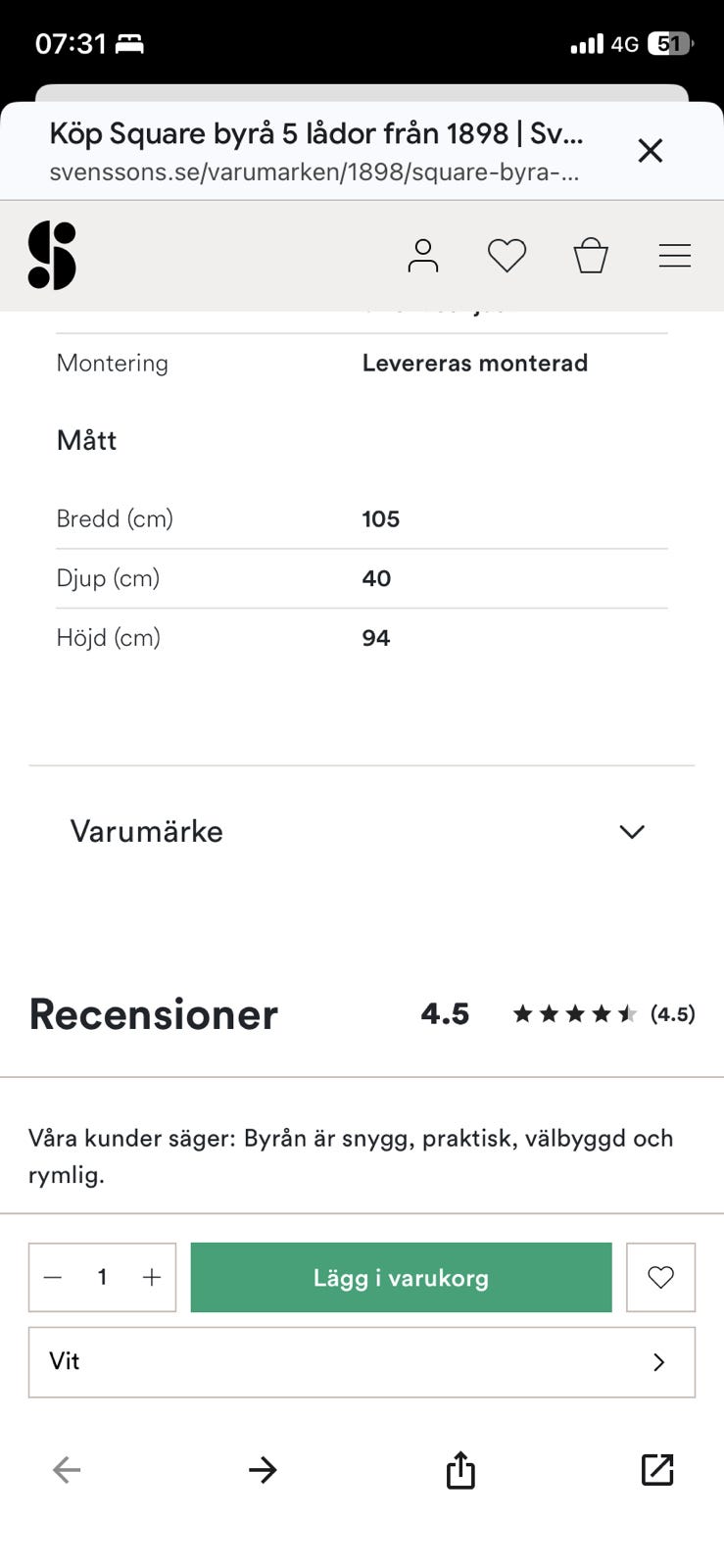Open the shopping basket
Viewport: 724px width, 1568px height.
591,256
